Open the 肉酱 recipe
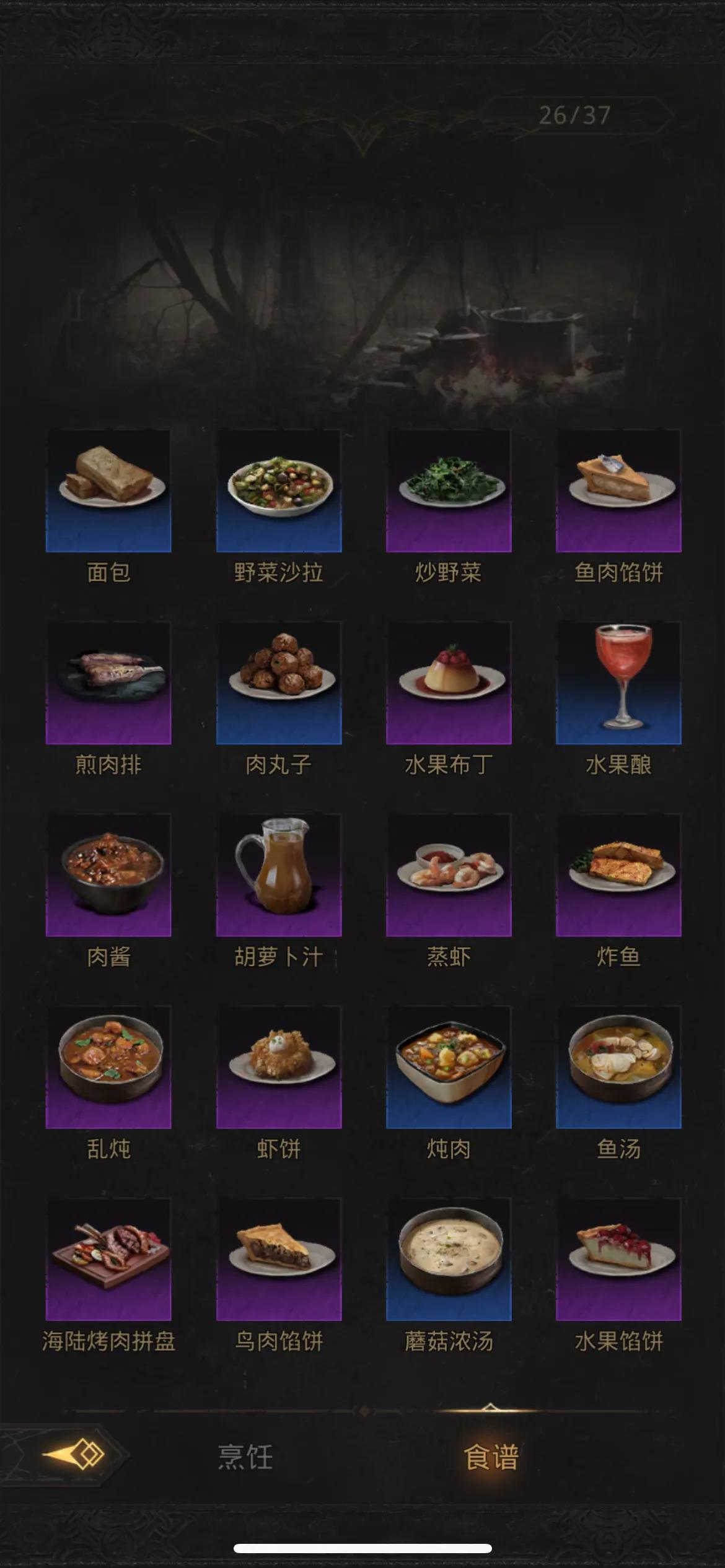Image resolution: width=725 pixels, height=1568 pixels. click(x=108, y=875)
